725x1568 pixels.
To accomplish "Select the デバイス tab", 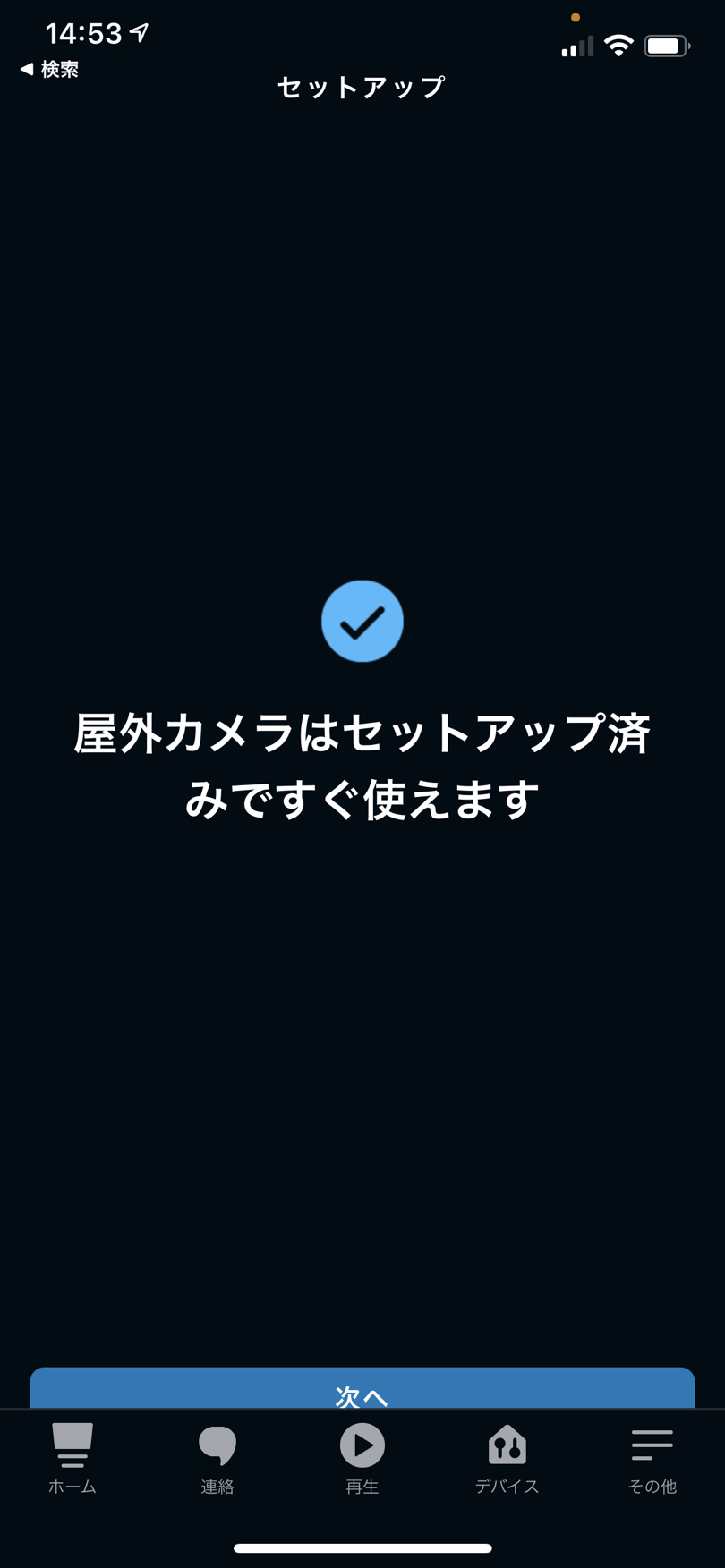I will point(507,1459).
